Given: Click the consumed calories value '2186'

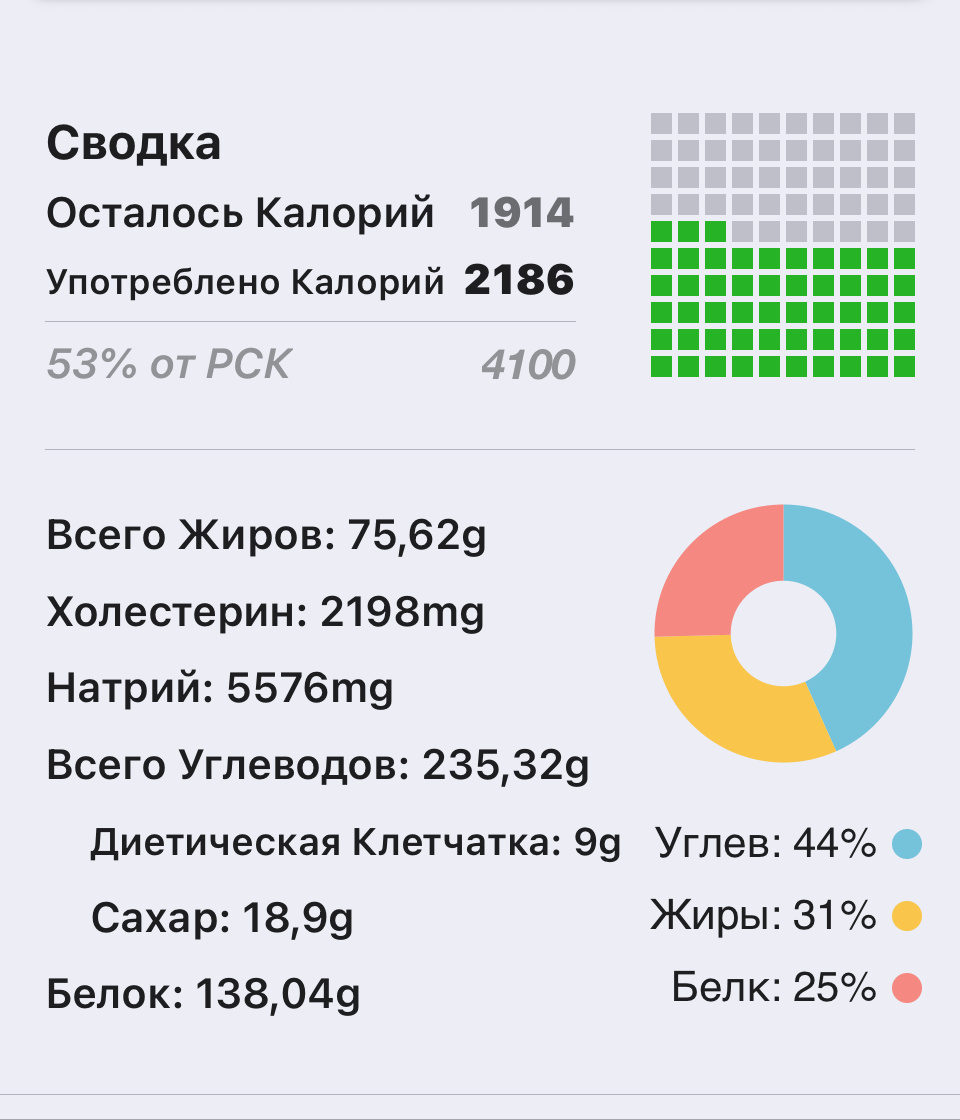Looking at the screenshot, I should pyautogui.click(x=520, y=280).
